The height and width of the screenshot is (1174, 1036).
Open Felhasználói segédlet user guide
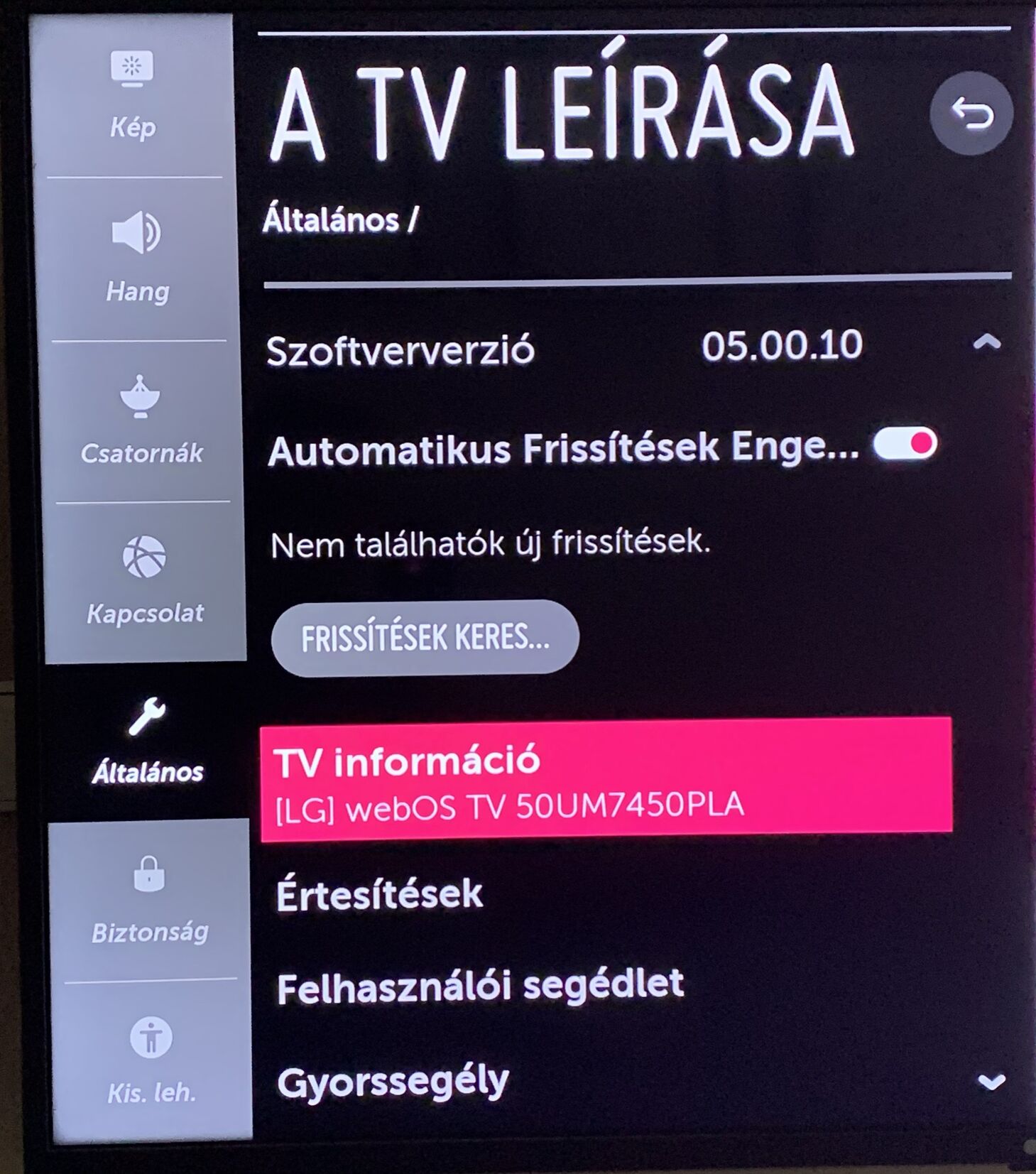[x=480, y=987]
